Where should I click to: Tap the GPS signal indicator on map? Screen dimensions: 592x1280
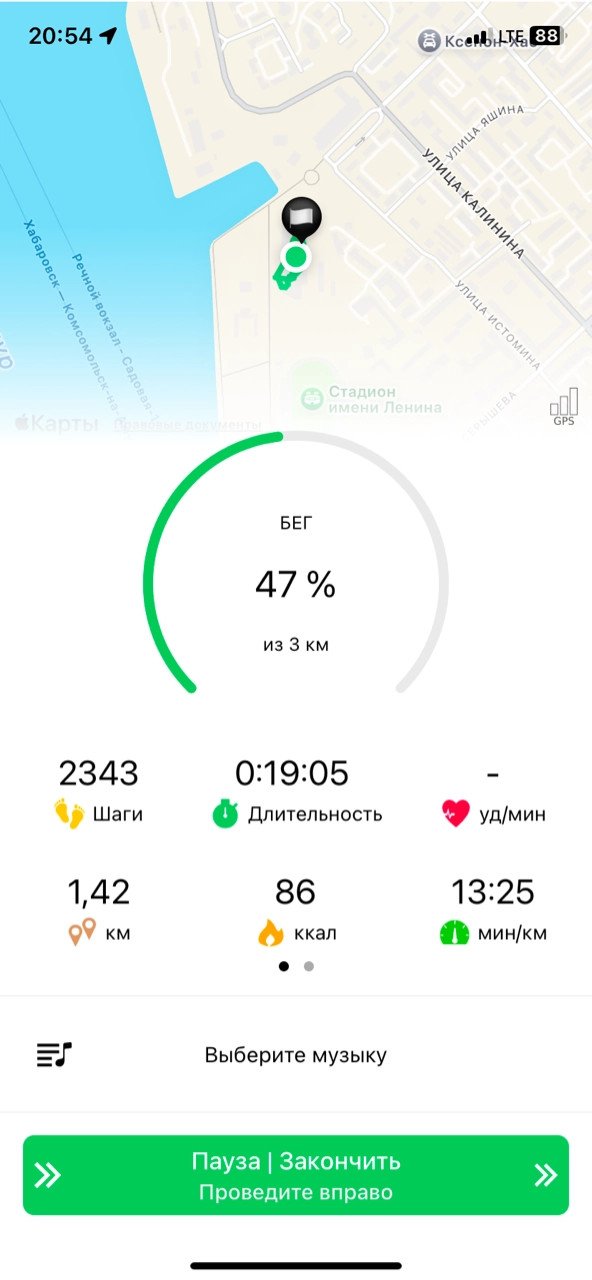tap(563, 407)
